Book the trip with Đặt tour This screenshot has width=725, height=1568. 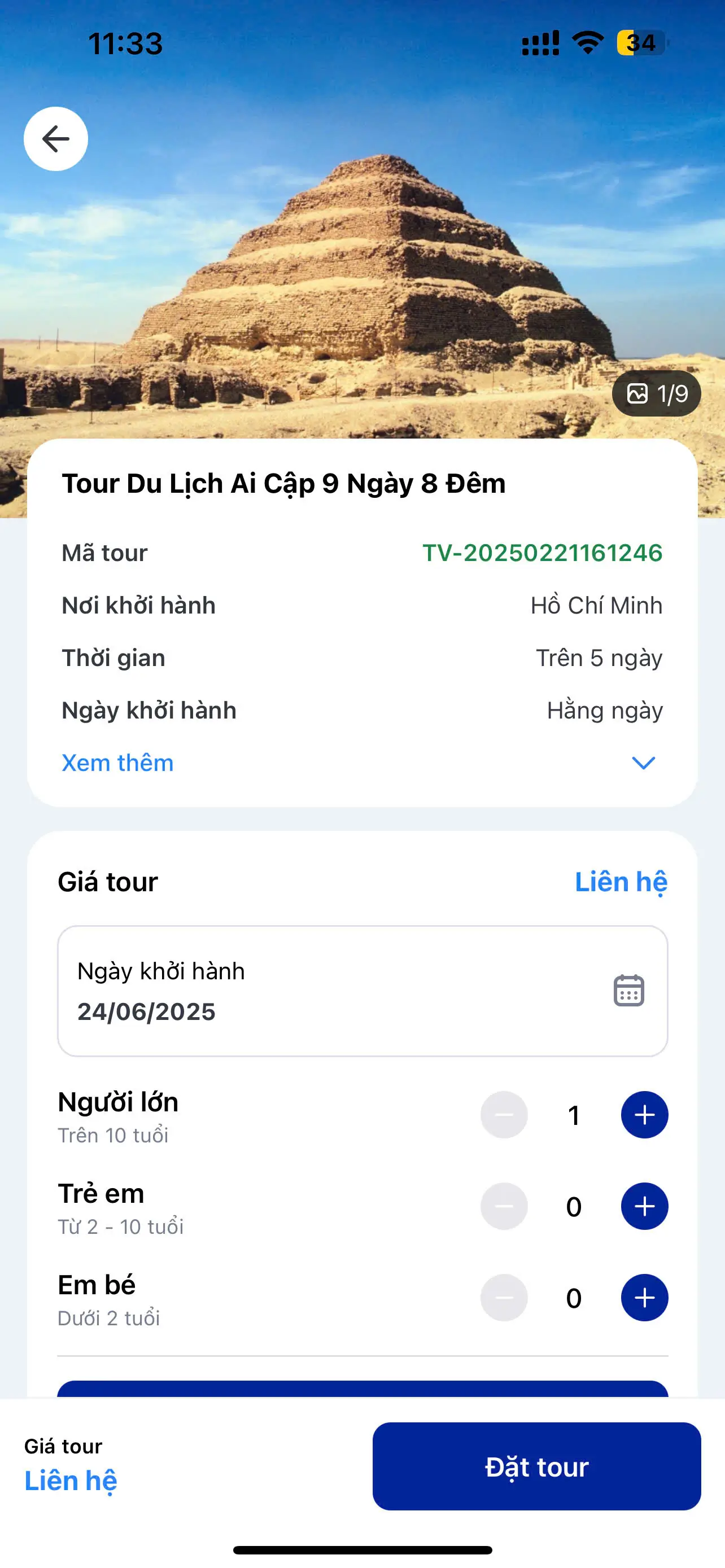pyautogui.click(x=536, y=1466)
